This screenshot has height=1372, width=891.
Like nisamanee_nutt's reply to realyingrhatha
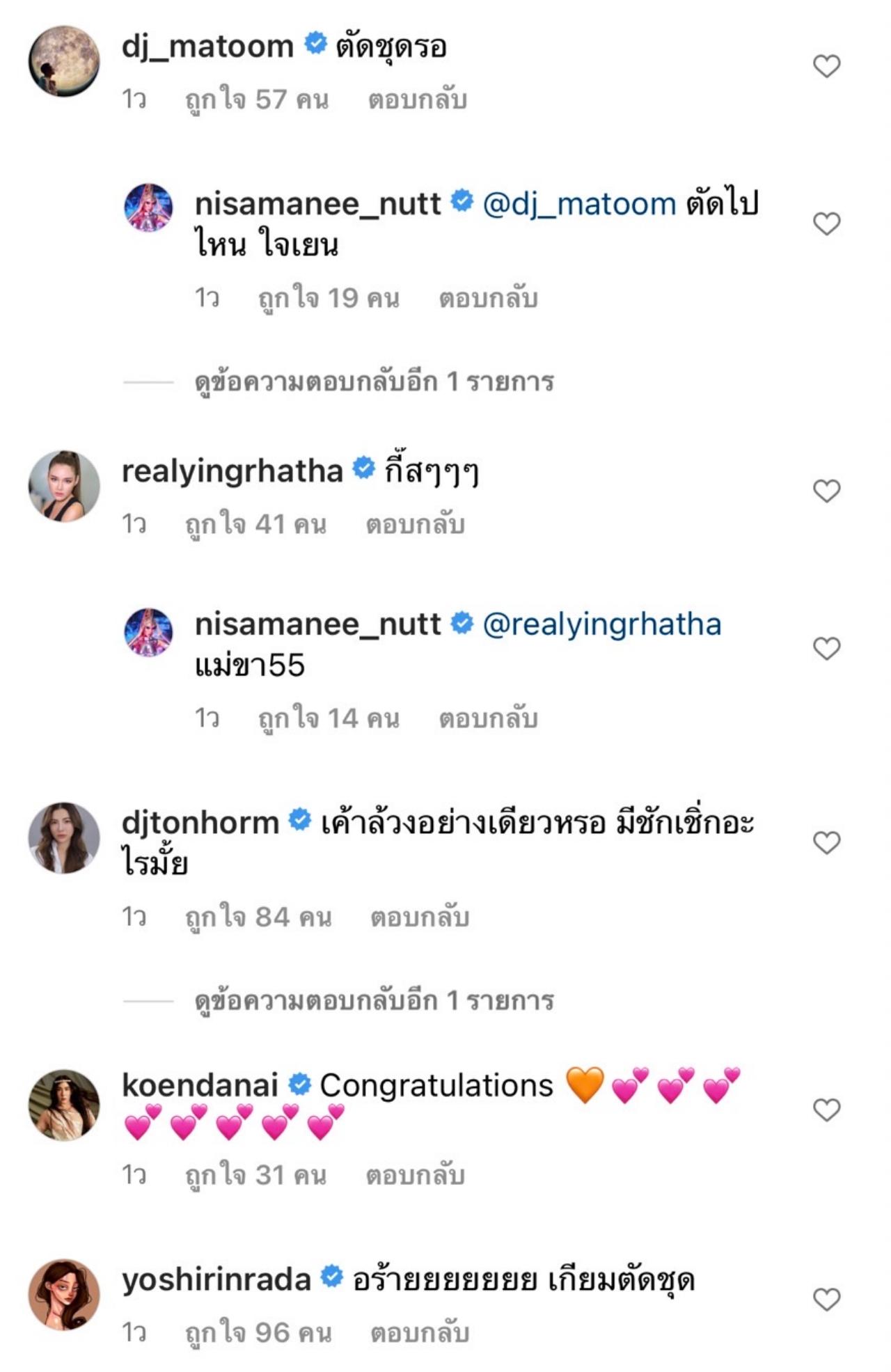[x=826, y=648]
